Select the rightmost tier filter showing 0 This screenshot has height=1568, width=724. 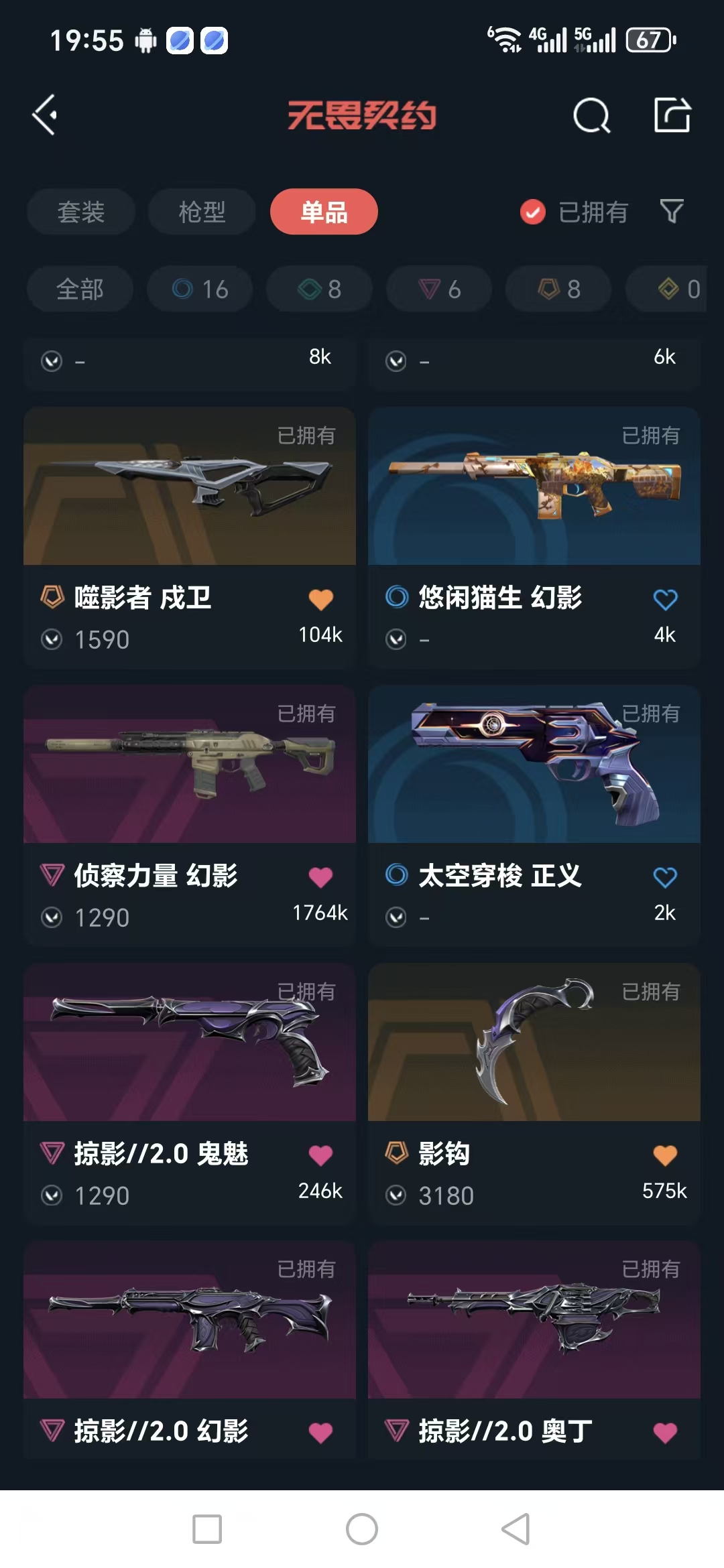[x=677, y=289]
